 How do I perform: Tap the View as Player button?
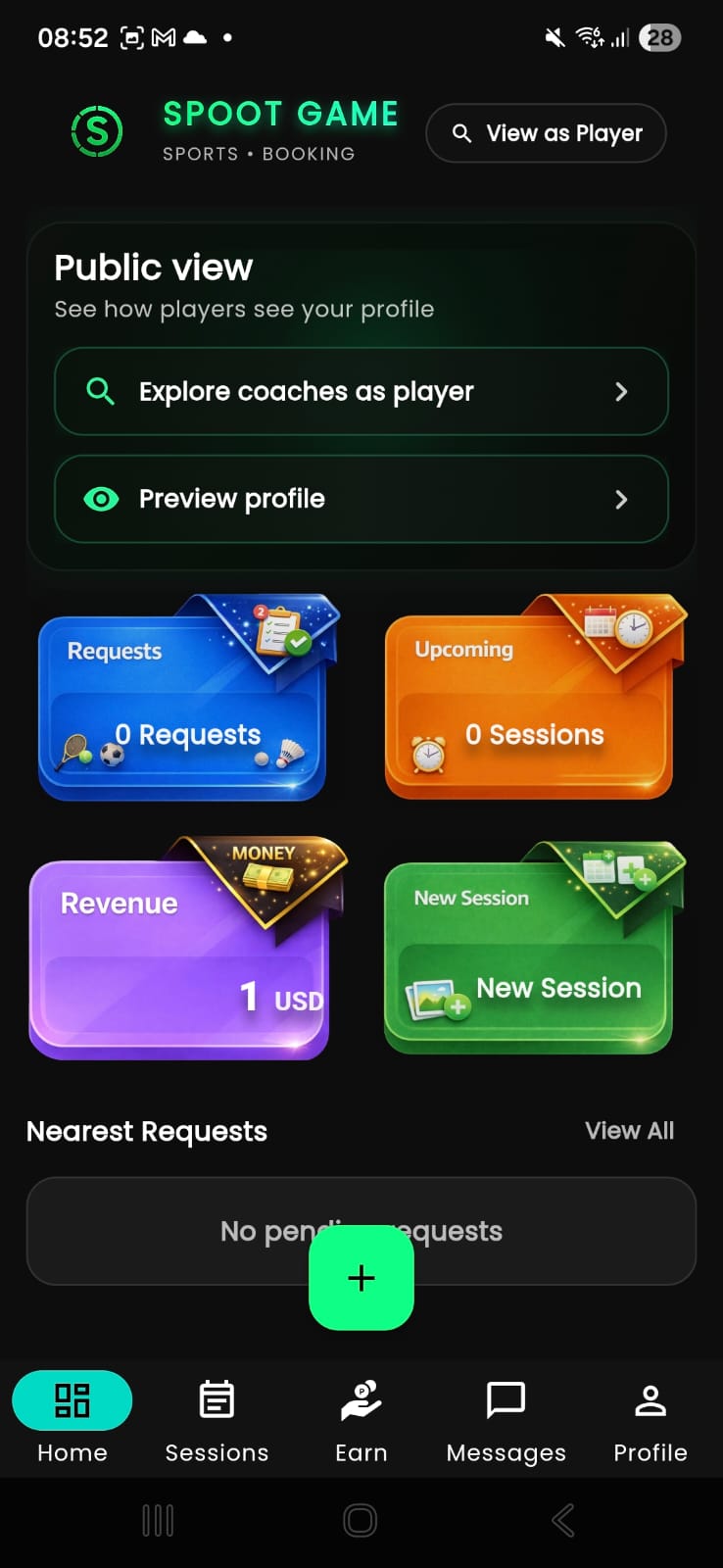point(546,133)
